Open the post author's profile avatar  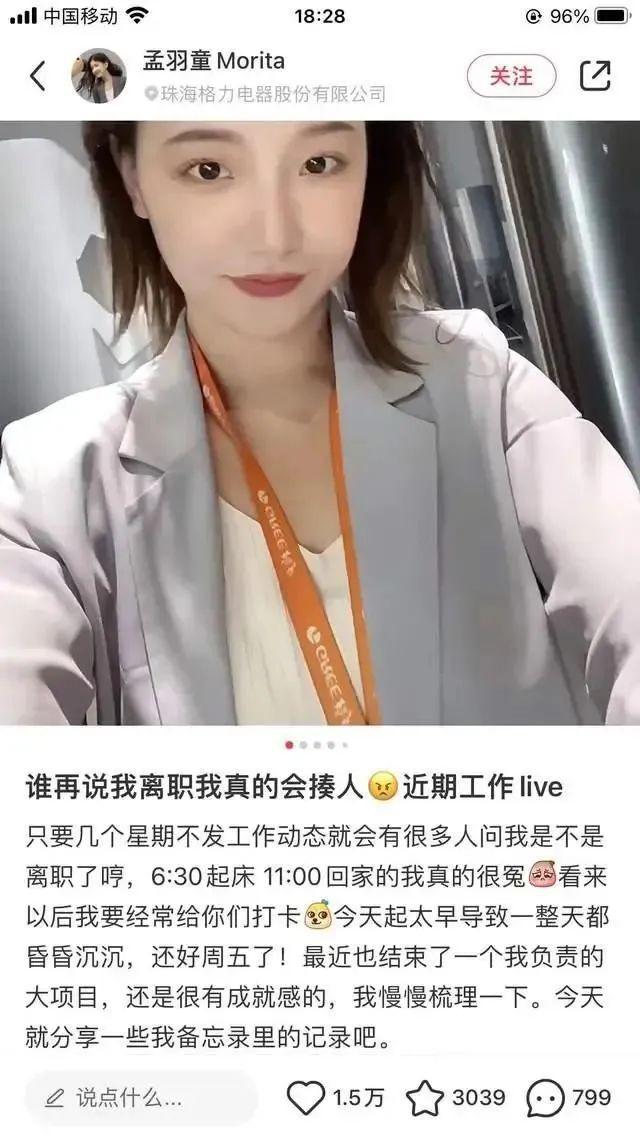point(99,76)
